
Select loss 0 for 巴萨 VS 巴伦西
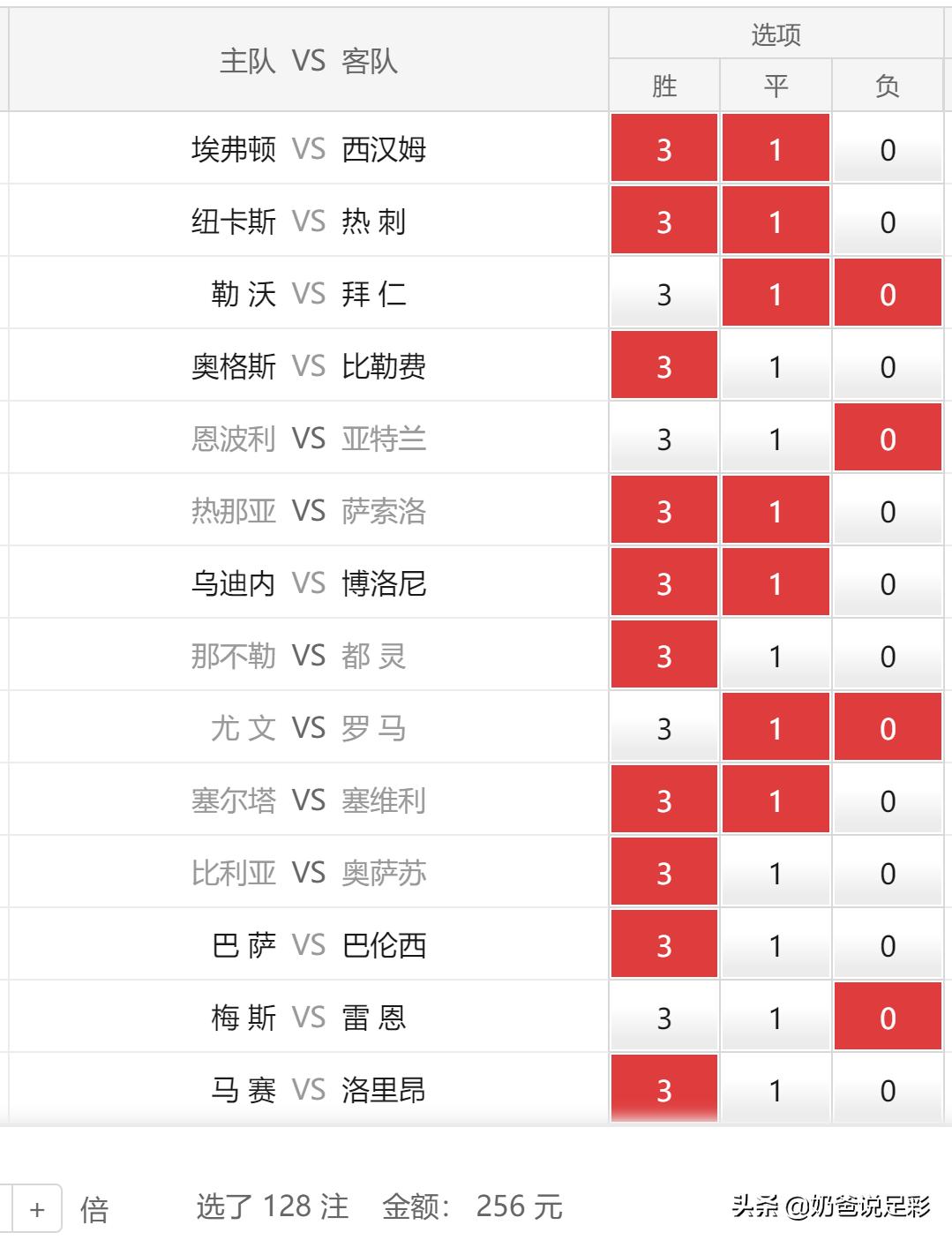[887, 945]
